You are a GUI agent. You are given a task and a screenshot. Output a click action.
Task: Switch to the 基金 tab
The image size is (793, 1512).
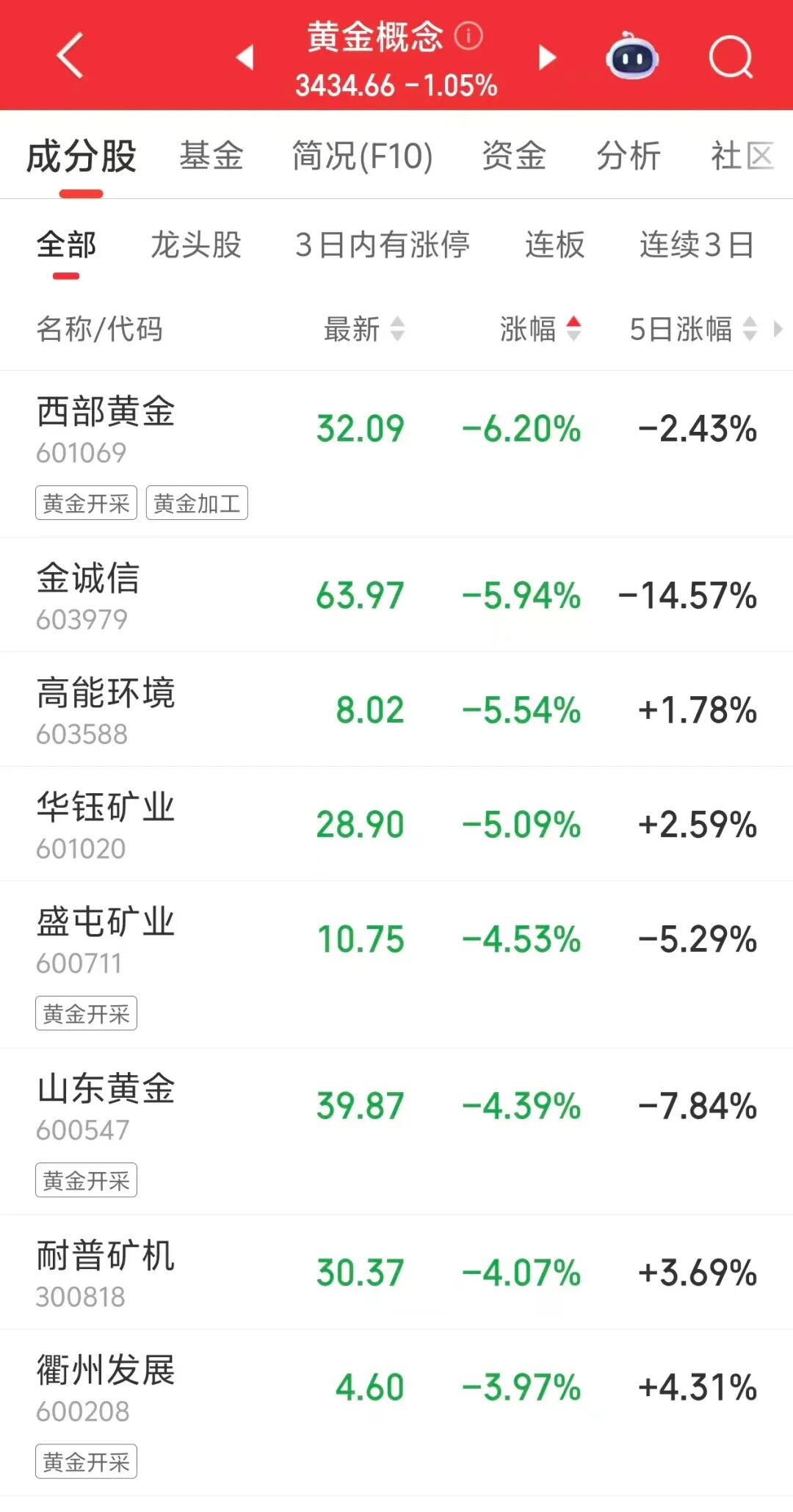211,156
